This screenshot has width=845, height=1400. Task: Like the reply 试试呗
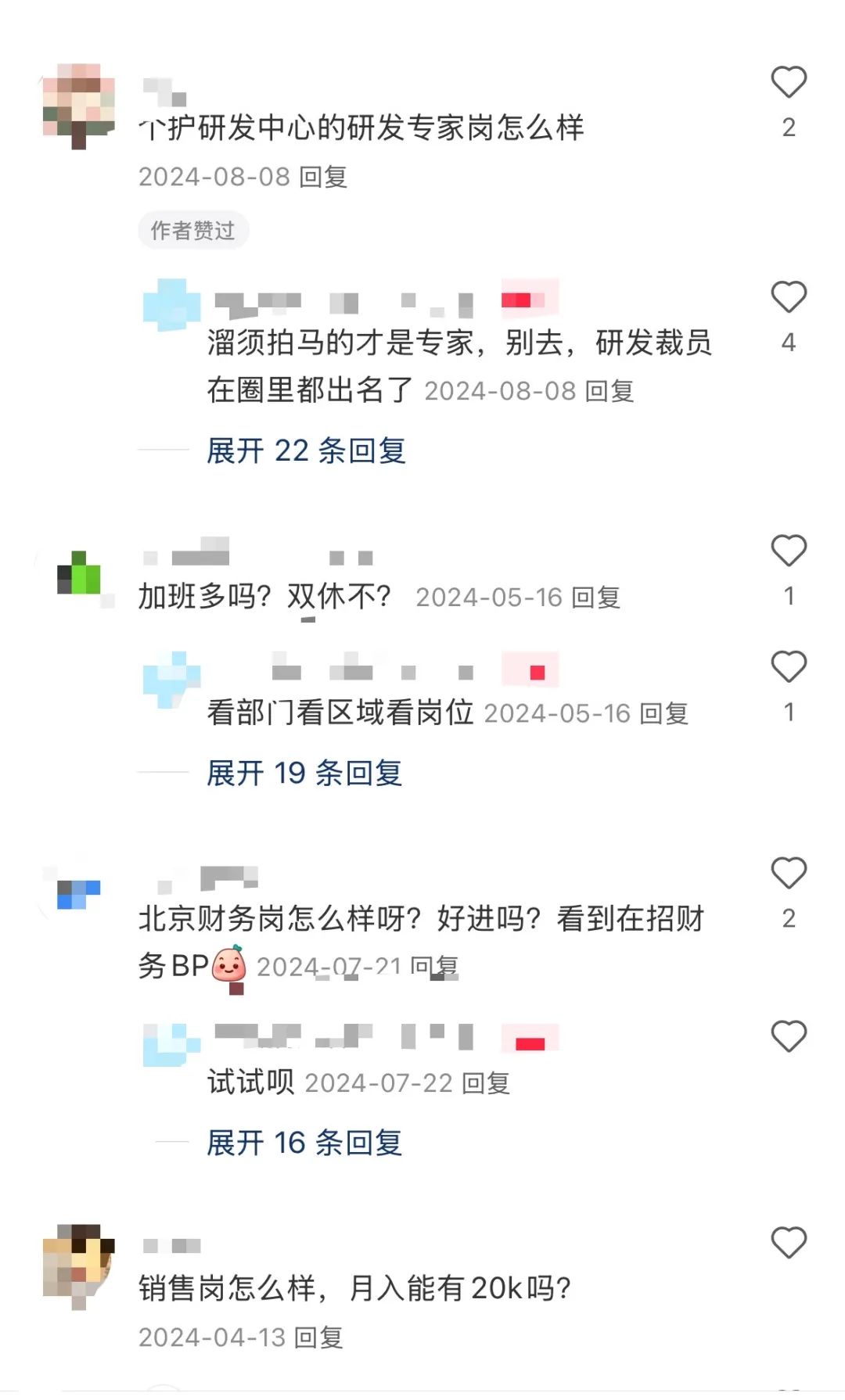(x=788, y=1037)
